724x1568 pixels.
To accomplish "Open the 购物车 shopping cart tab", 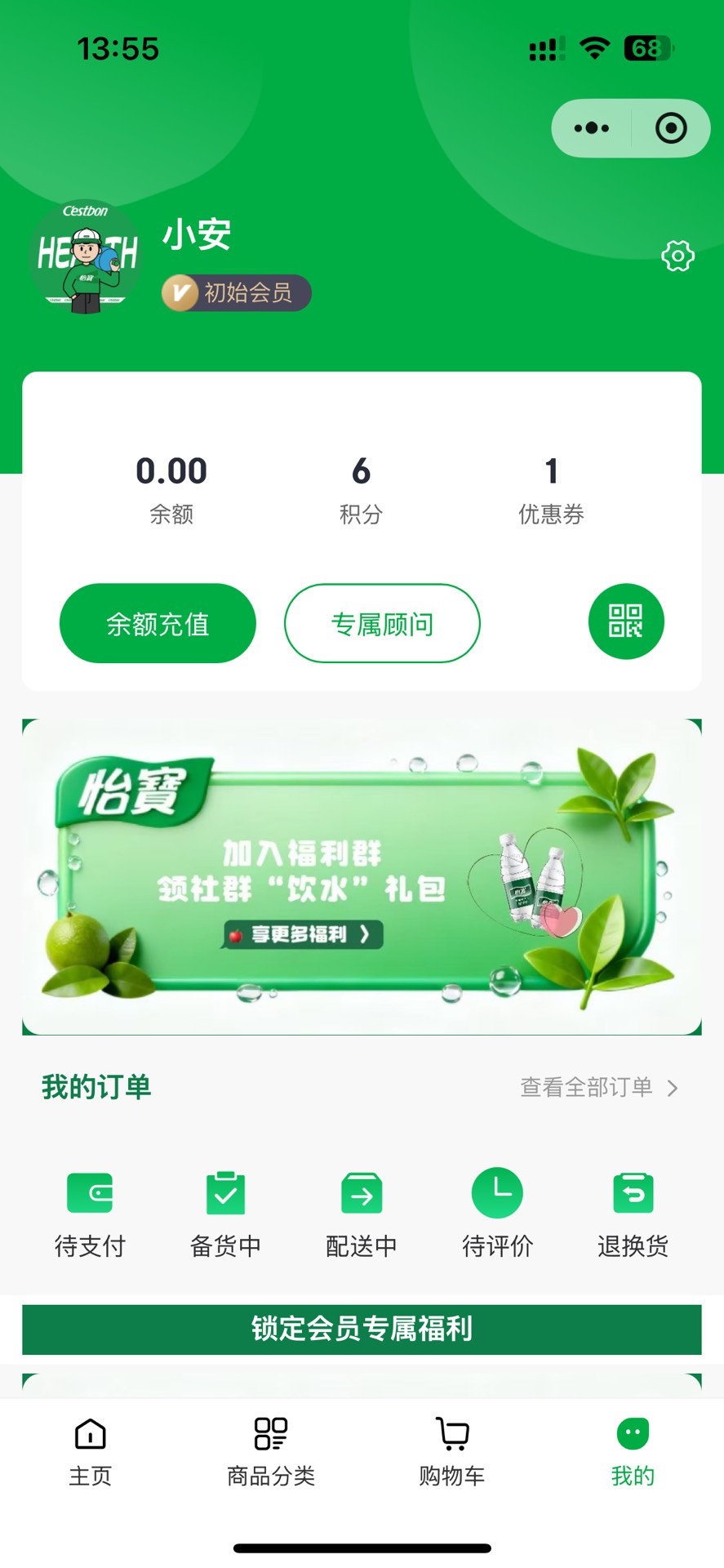I will [452, 1451].
